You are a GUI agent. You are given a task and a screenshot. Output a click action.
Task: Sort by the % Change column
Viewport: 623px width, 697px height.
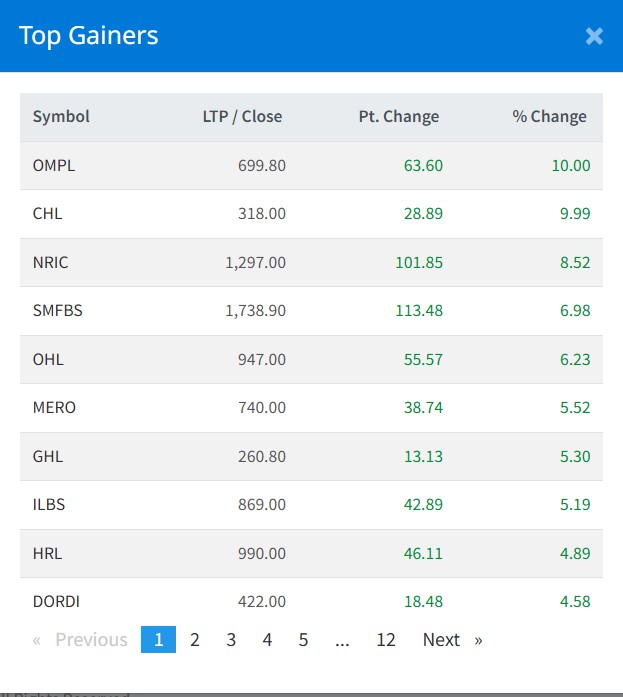click(x=549, y=117)
